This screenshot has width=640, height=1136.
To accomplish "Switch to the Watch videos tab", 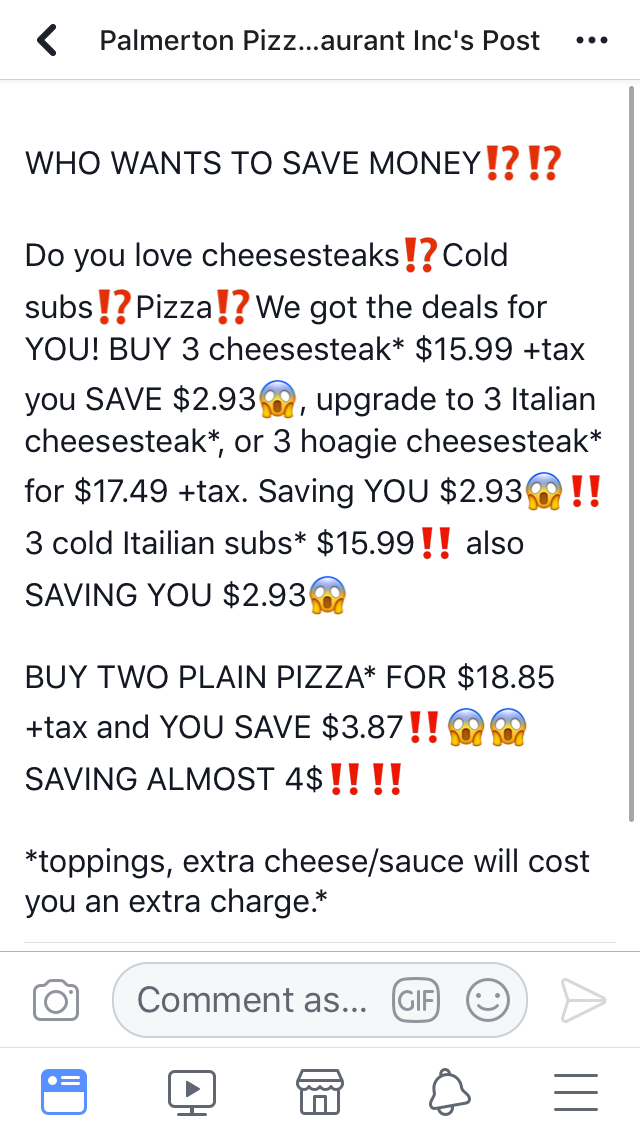I will click(192, 1091).
